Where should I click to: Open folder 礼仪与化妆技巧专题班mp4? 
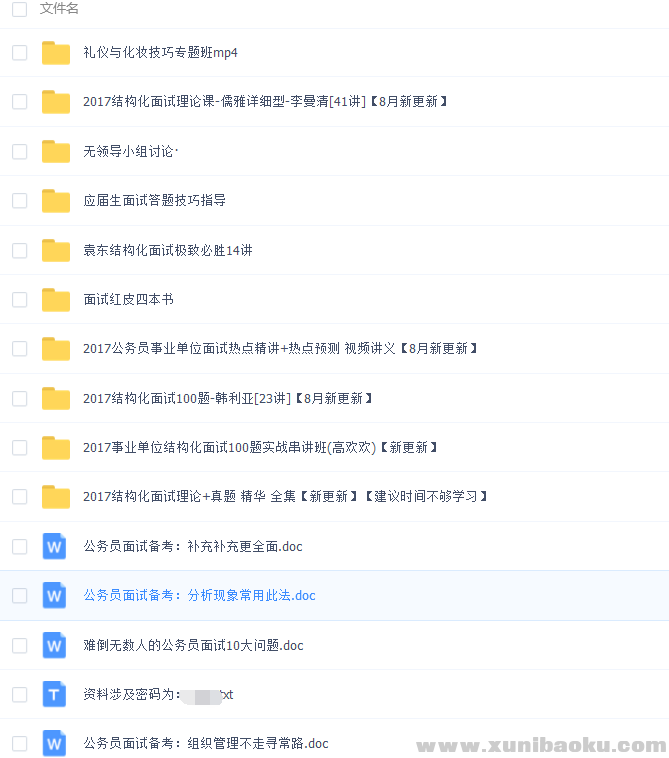[x=160, y=52]
